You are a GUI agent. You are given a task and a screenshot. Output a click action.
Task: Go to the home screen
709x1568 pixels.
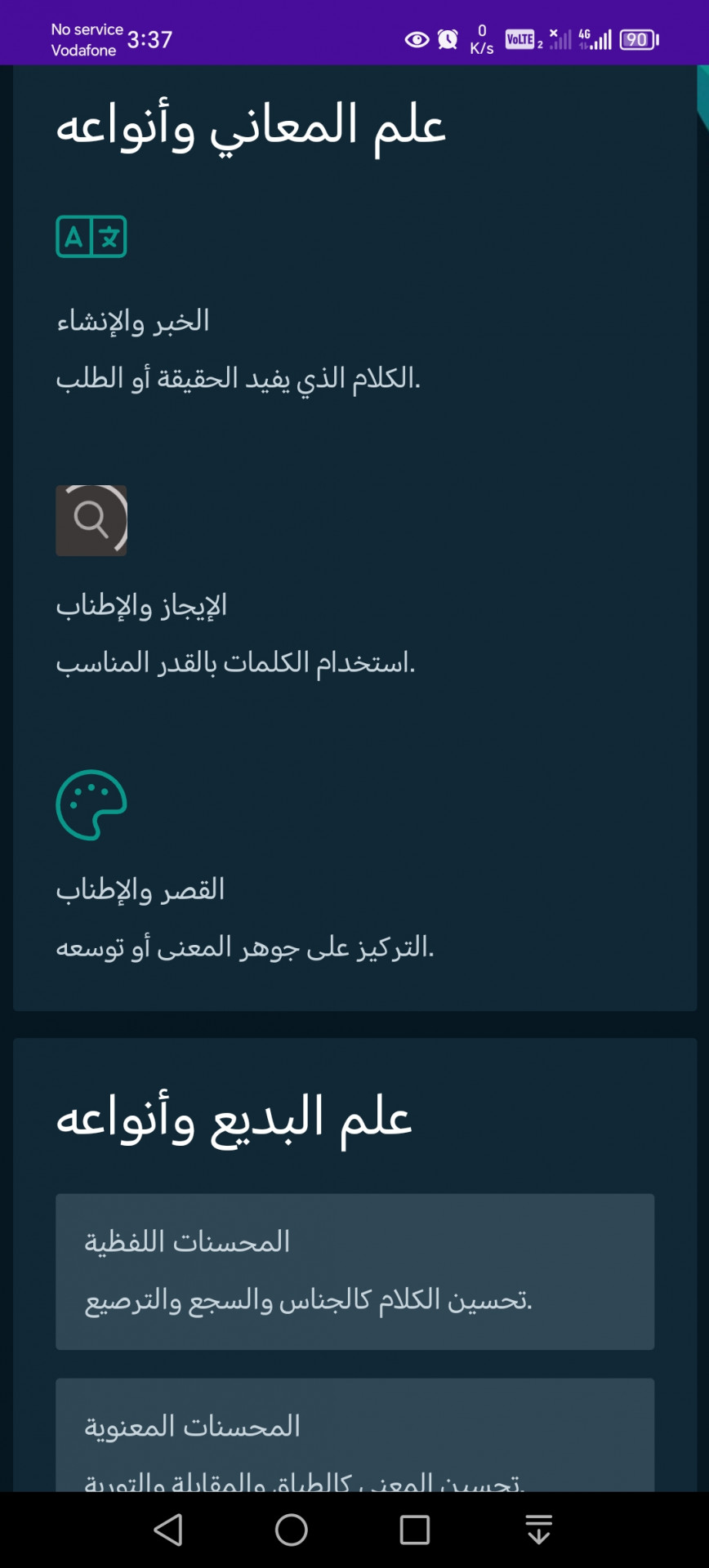[292, 1530]
